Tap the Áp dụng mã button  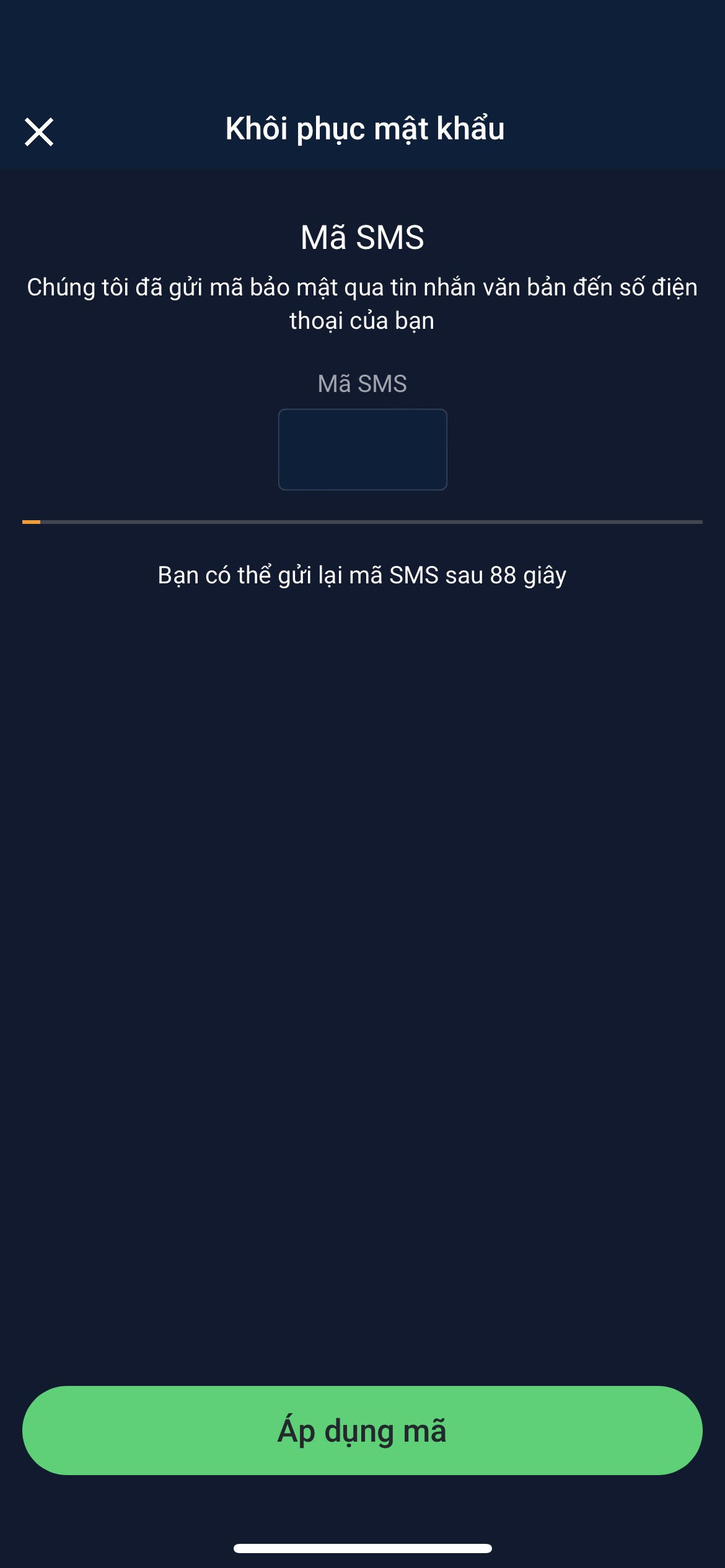[362, 1431]
